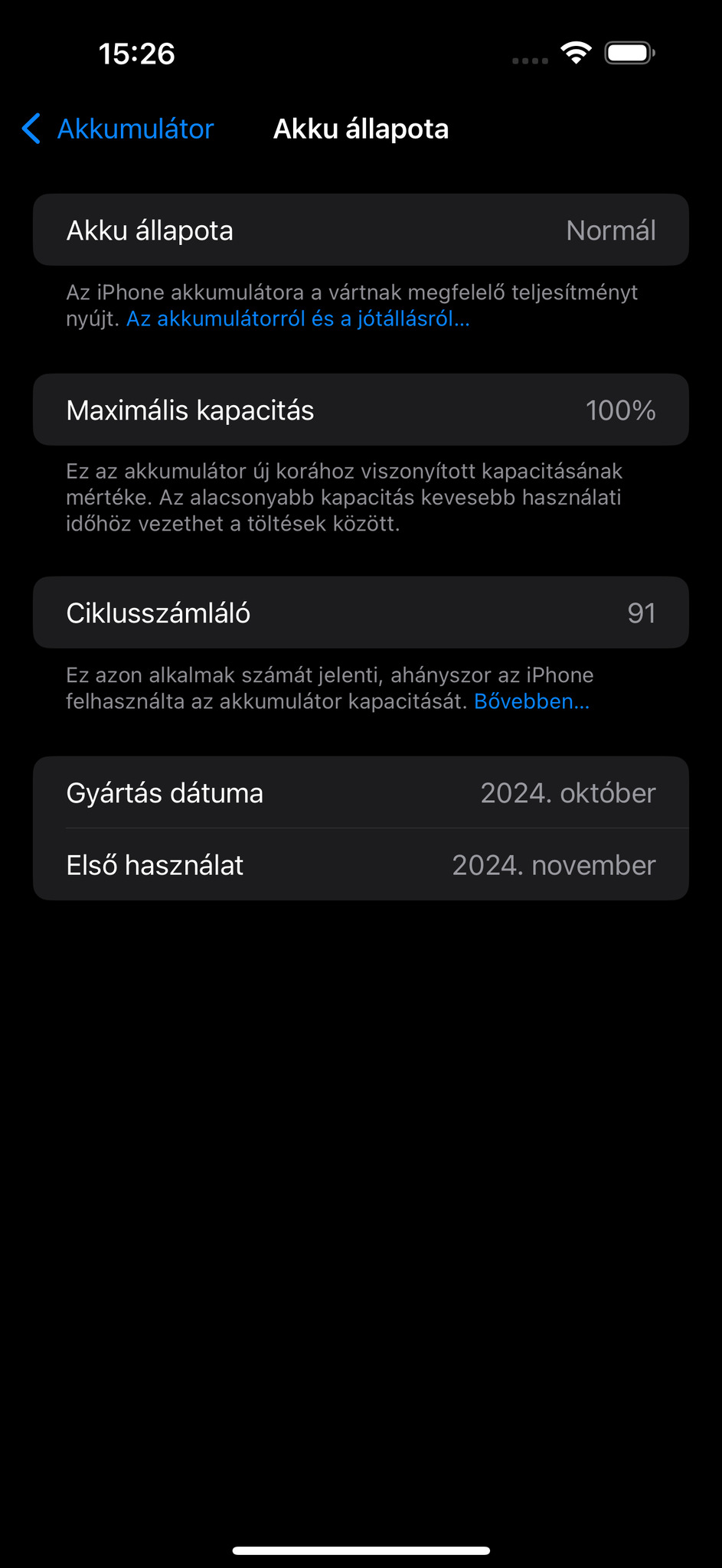Open the akkumulátorról és a jótállásról link
This screenshot has height=1568, width=722.
click(298, 319)
